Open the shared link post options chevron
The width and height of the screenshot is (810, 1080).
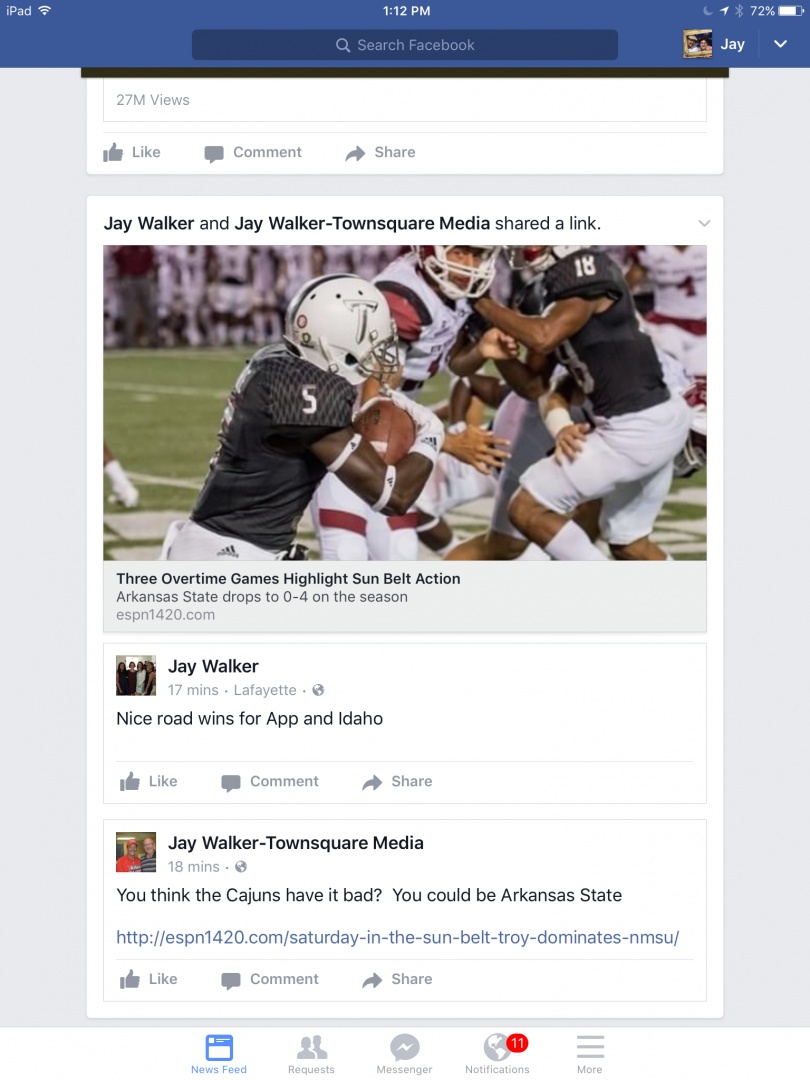pos(704,223)
